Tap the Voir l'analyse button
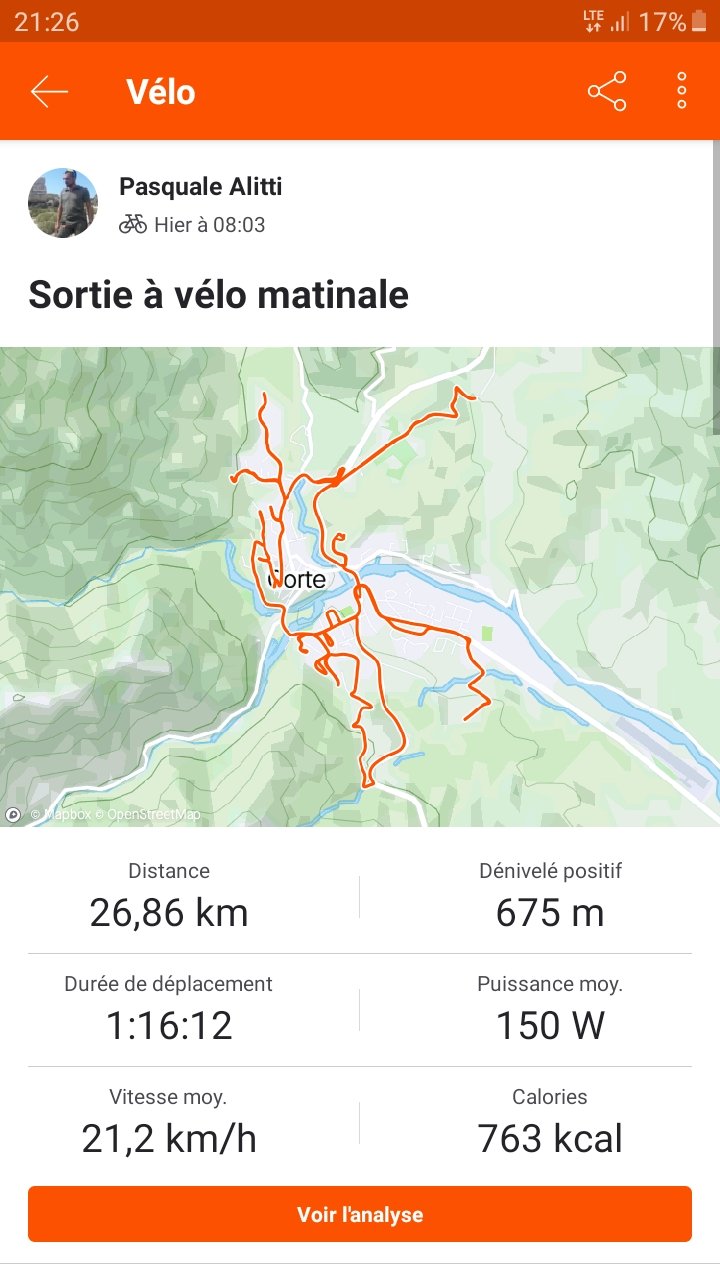The image size is (720, 1280). [360, 1214]
